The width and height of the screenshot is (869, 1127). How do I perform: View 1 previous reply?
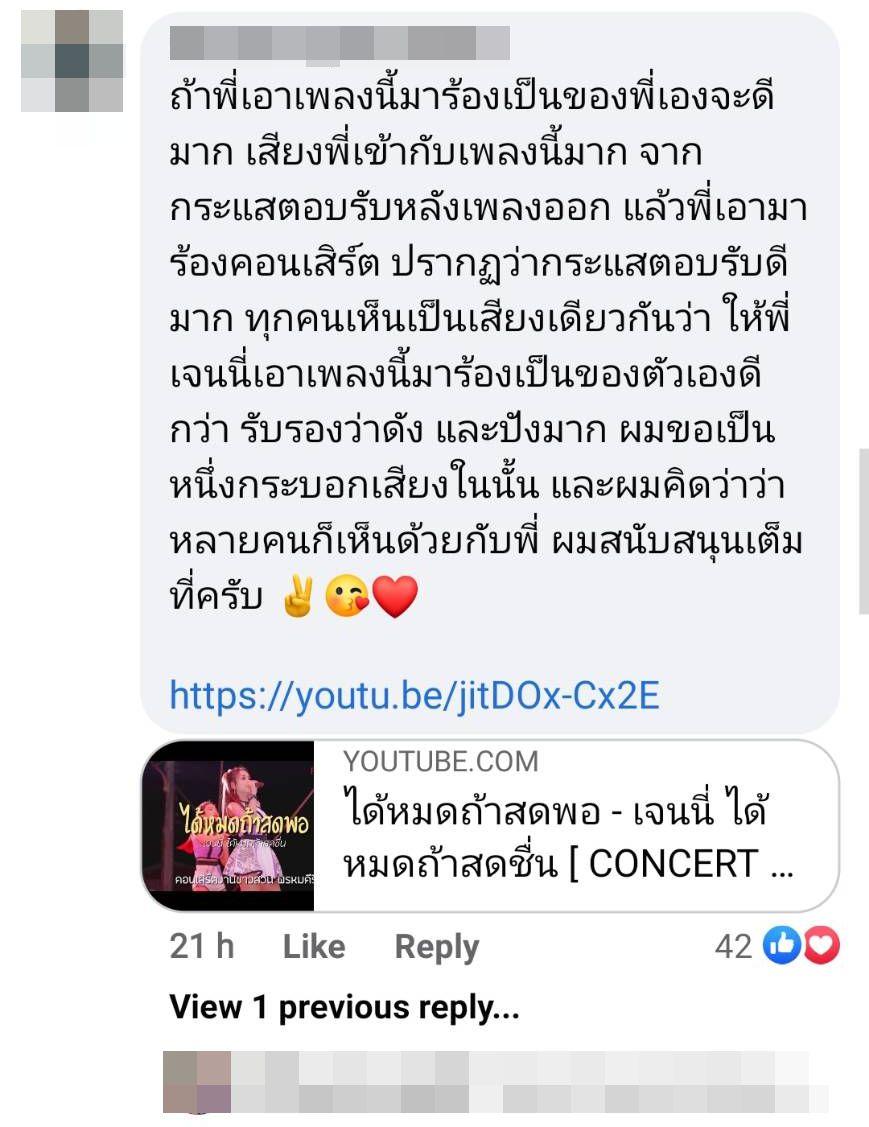pyautogui.click(x=344, y=1007)
